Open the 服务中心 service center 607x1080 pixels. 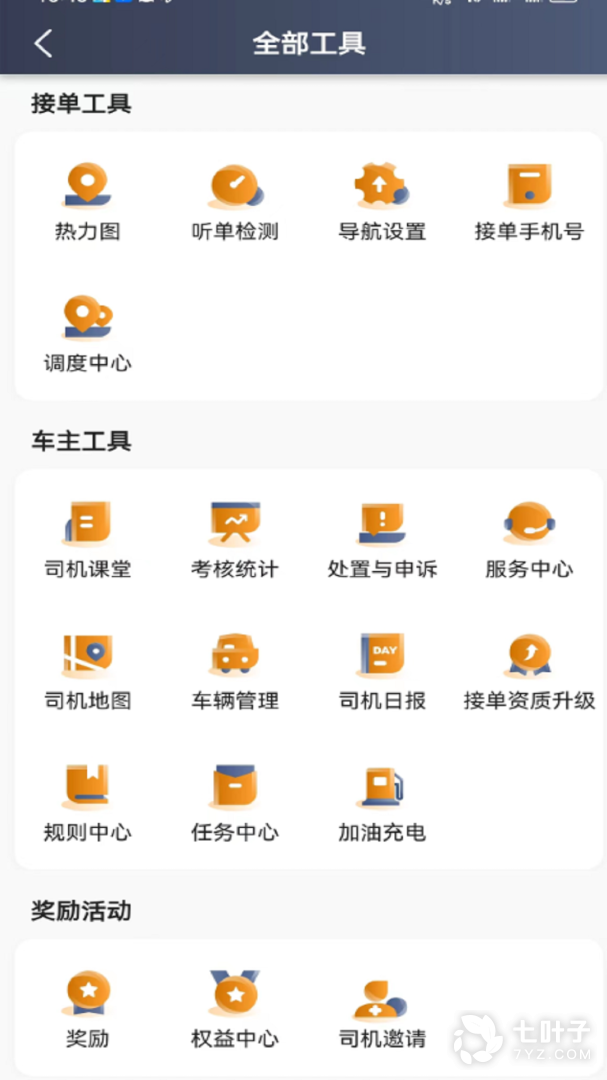(529, 540)
